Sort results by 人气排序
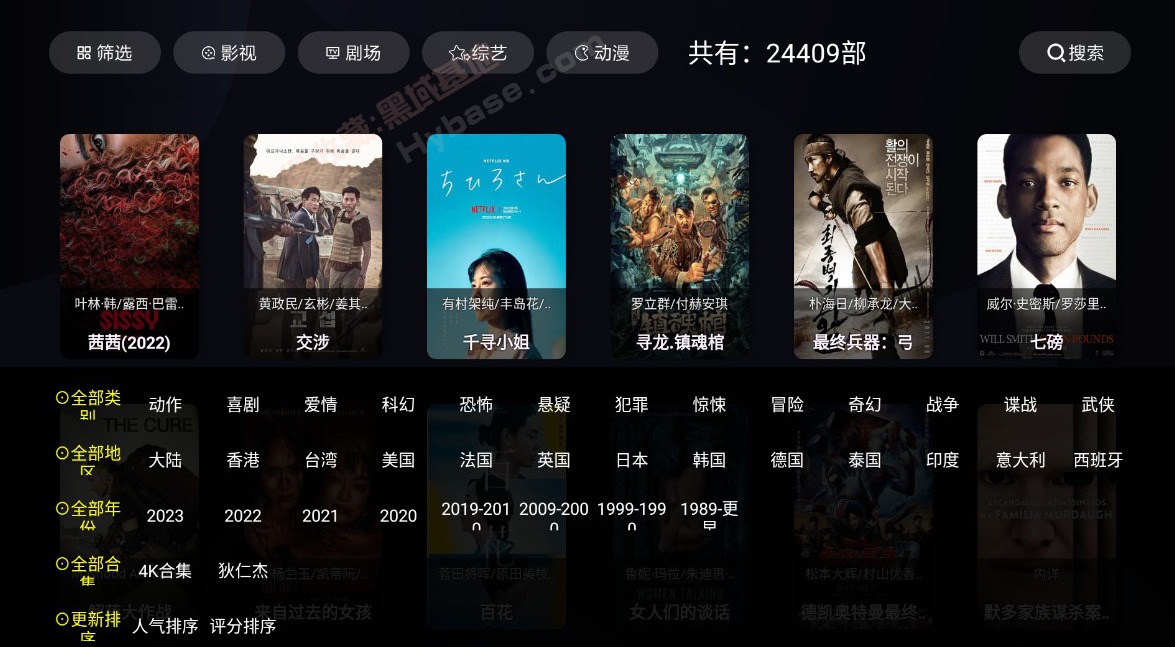Image resolution: width=1175 pixels, height=647 pixels. [x=165, y=627]
